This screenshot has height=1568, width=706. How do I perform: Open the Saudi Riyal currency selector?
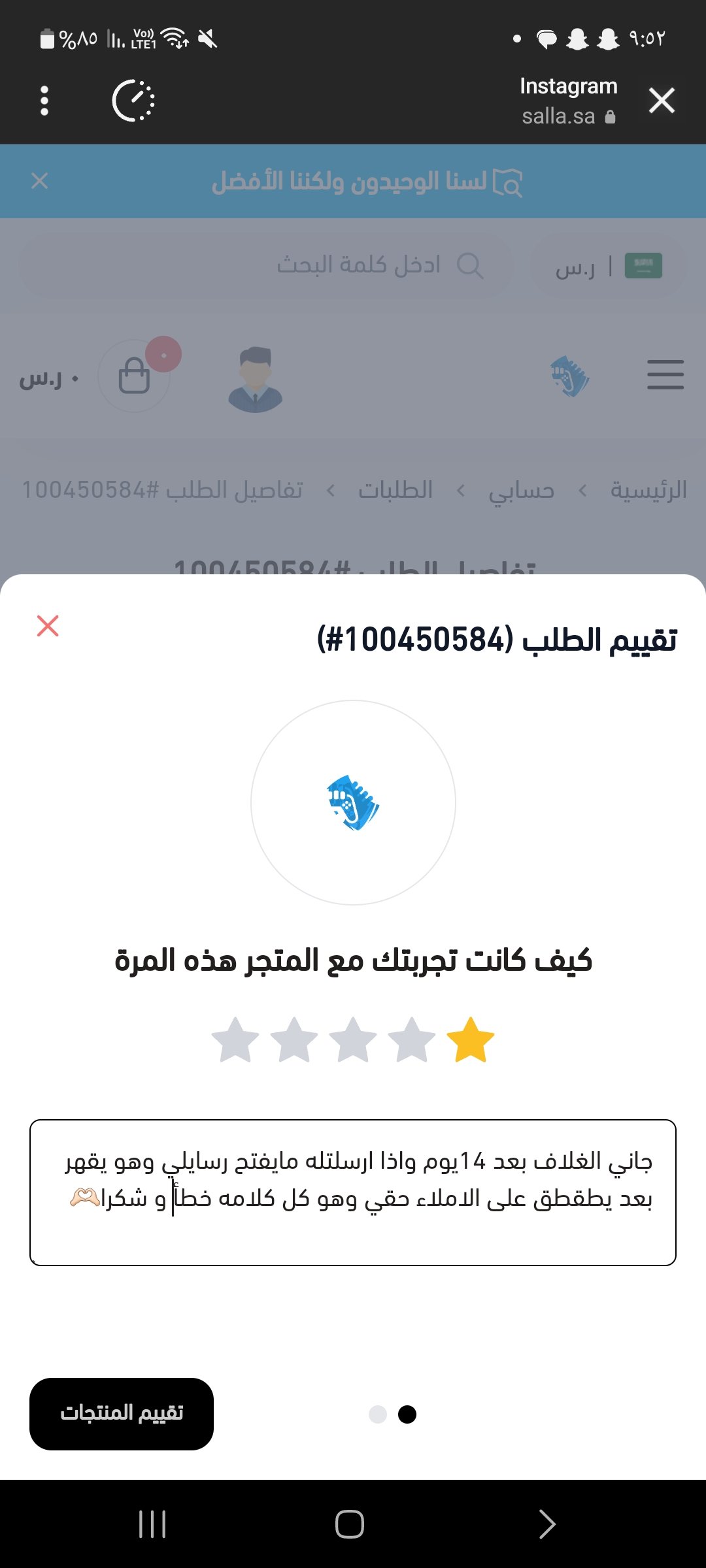click(608, 264)
